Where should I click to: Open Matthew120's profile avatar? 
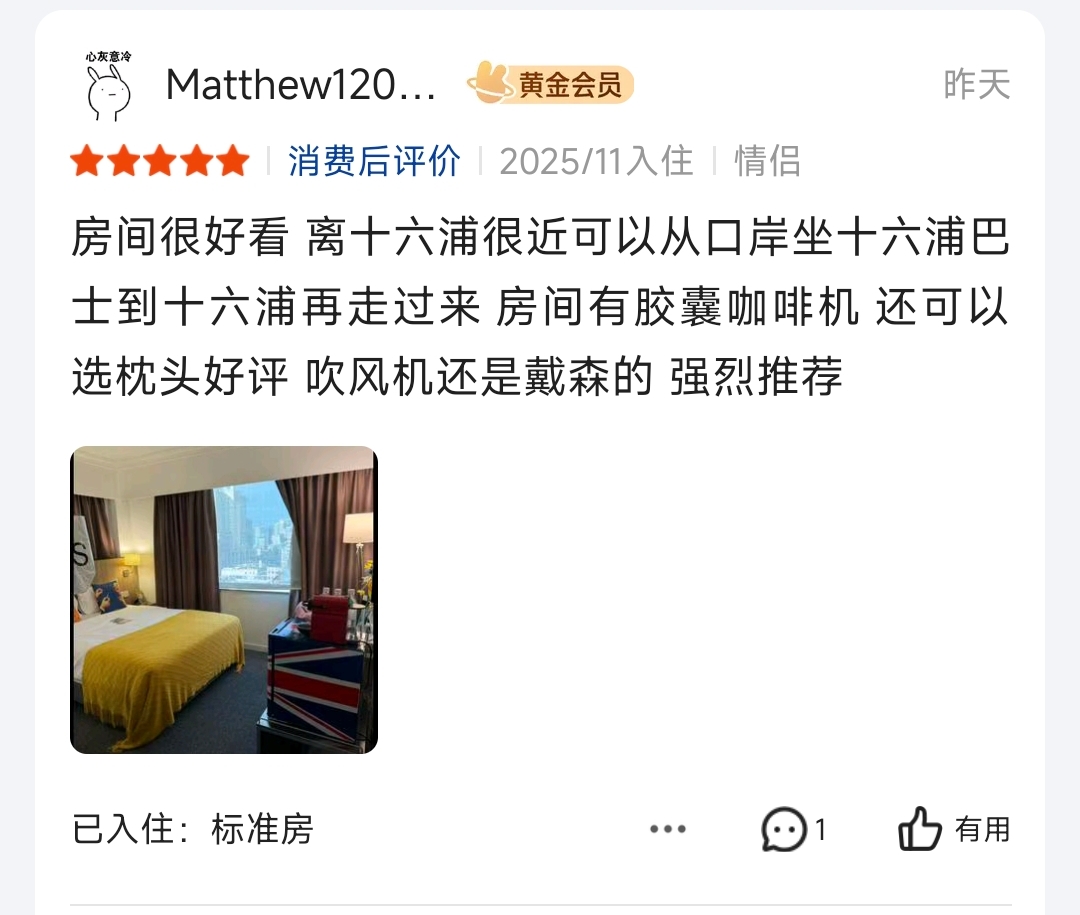pos(109,85)
